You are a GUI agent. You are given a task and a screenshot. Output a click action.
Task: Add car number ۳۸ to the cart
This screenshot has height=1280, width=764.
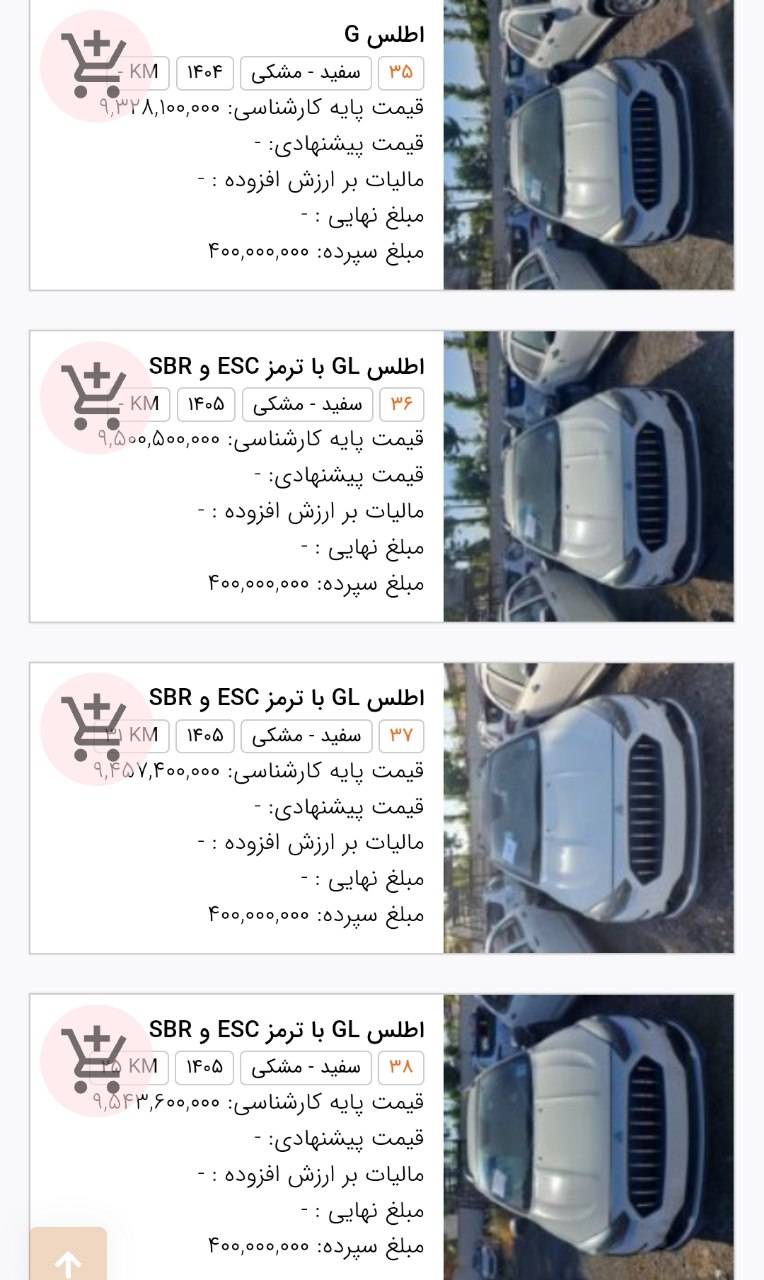96,1061
